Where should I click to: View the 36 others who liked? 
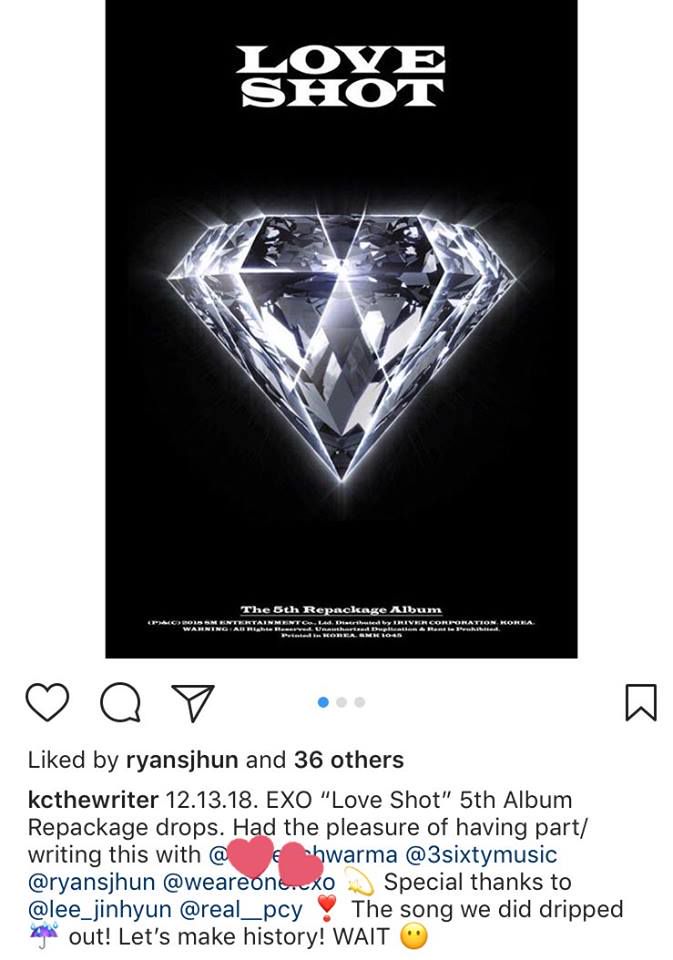[x=348, y=760]
